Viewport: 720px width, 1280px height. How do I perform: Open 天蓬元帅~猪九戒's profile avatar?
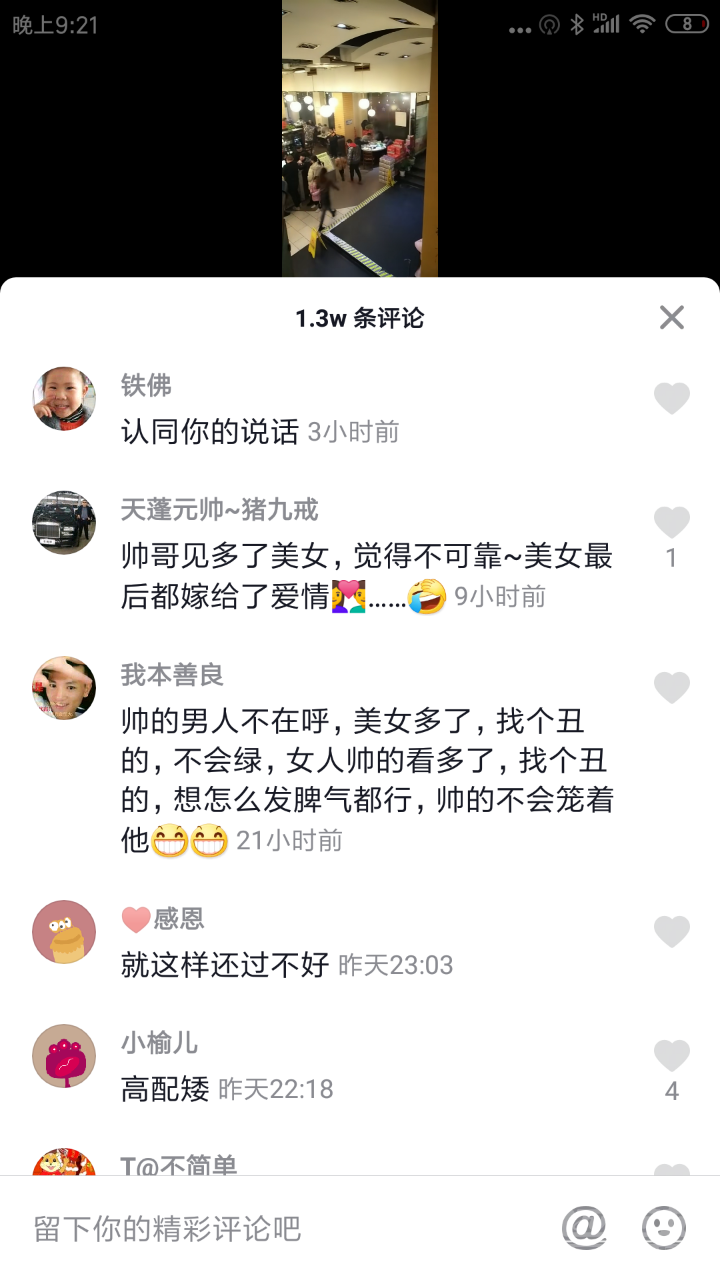(65, 523)
